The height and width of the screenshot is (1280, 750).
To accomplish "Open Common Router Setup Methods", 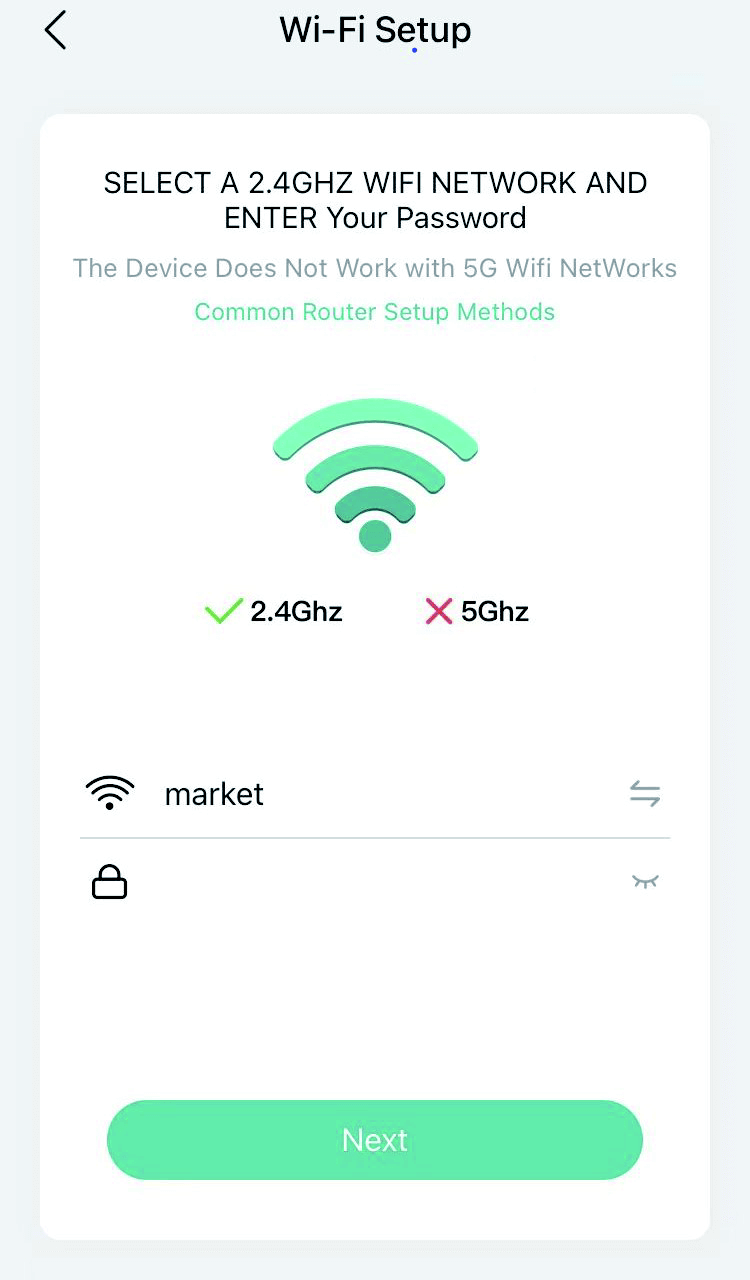I will click(375, 312).
